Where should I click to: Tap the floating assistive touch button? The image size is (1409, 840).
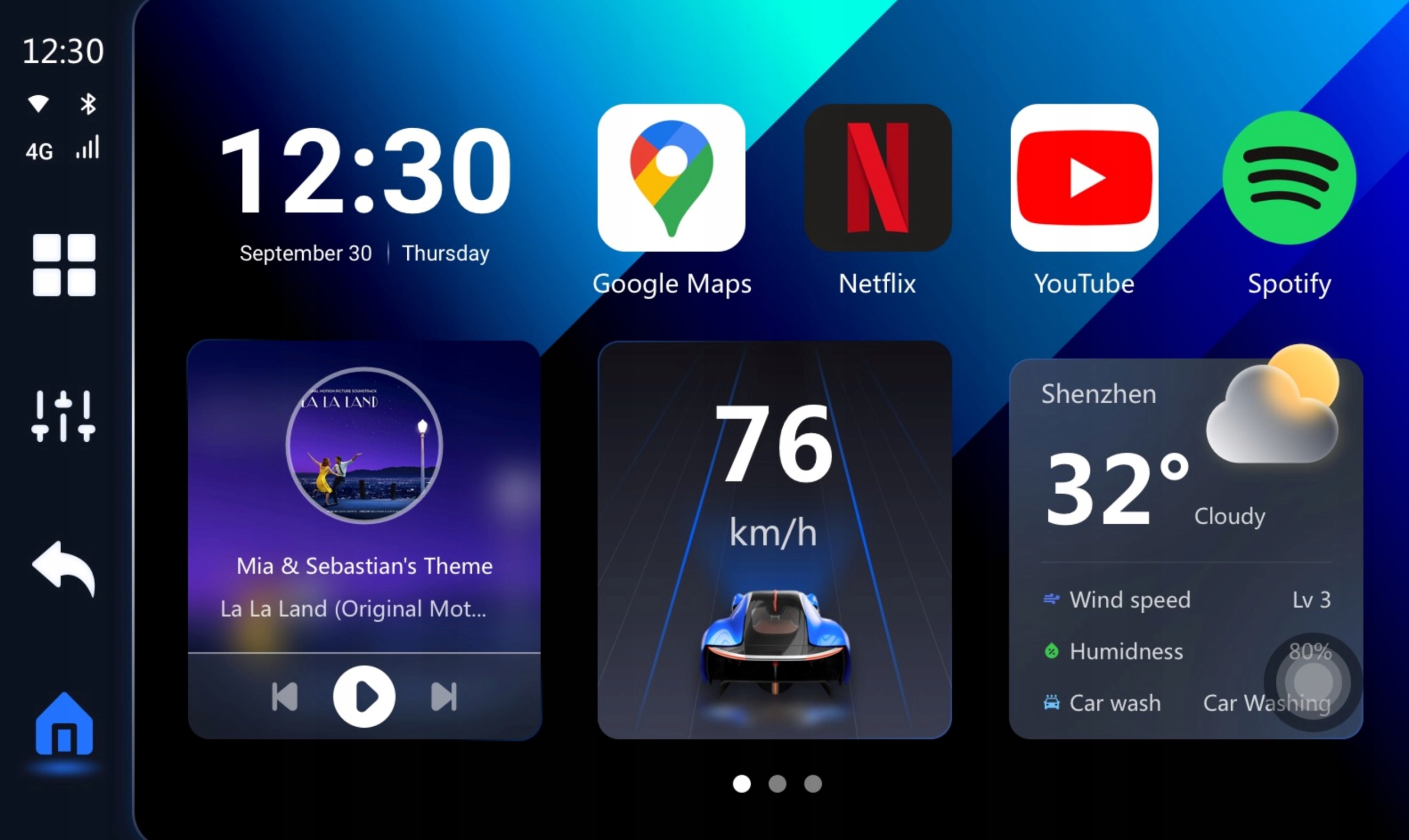pyautogui.click(x=1313, y=682)
